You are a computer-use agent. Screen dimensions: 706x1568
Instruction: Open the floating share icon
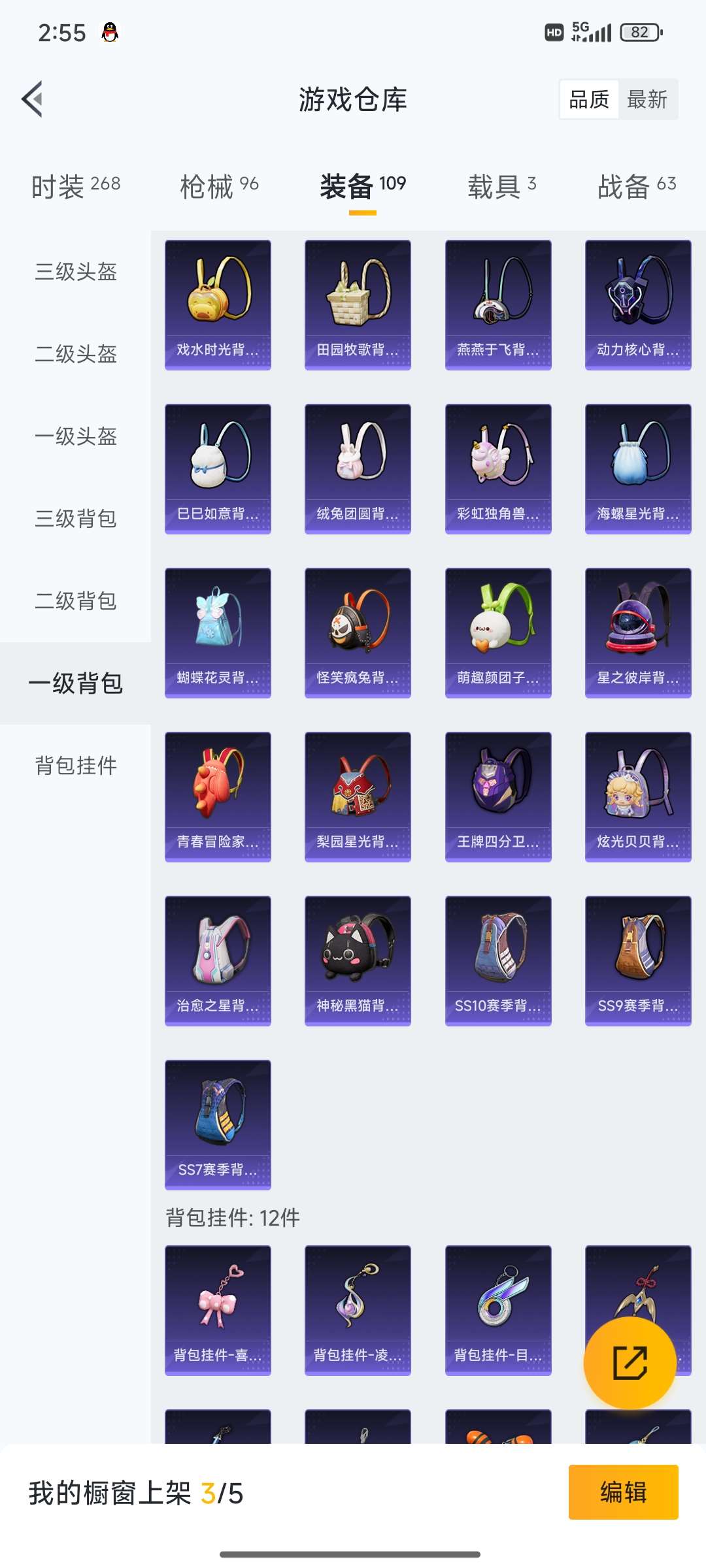pyautogui.click(x=630, y=1362)
